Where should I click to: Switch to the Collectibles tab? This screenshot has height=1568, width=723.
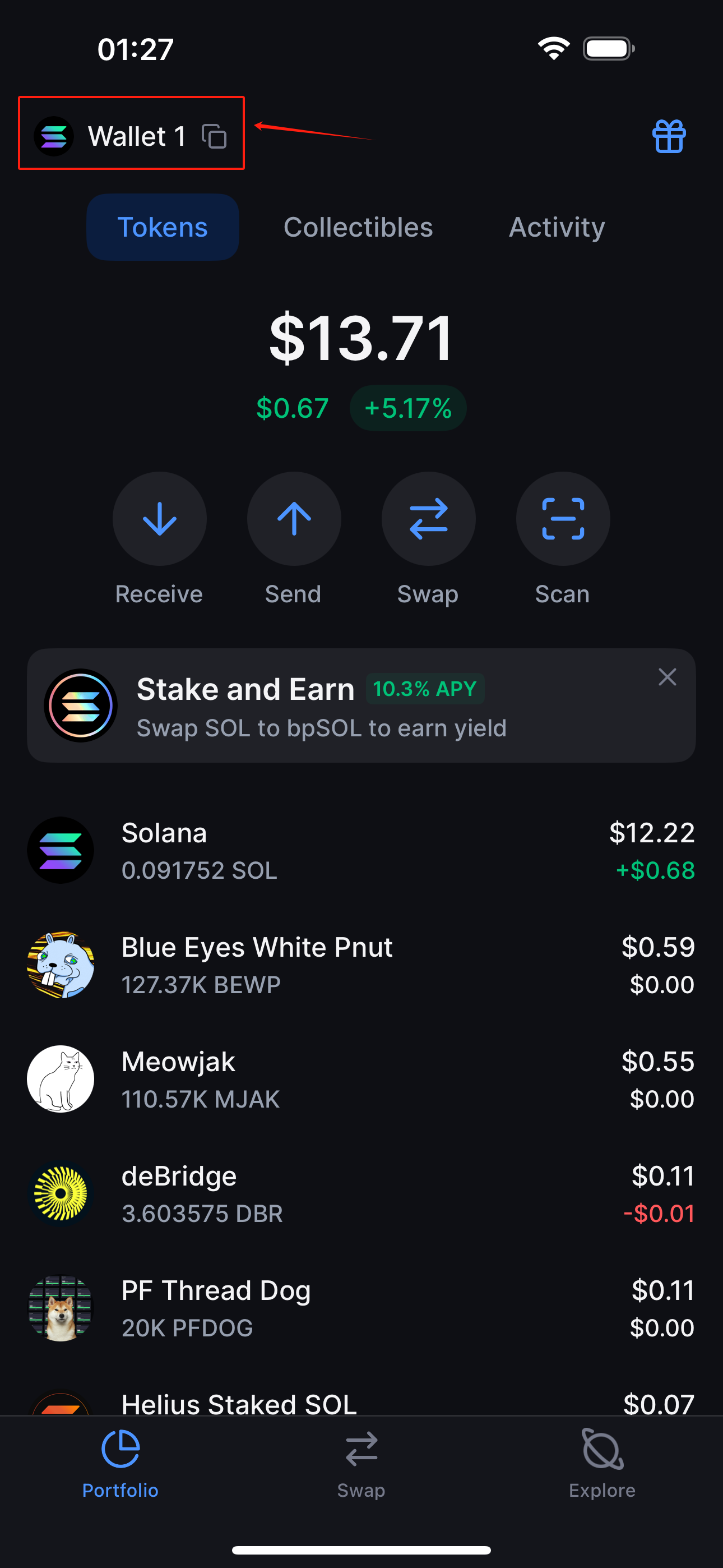coord(358,227)
